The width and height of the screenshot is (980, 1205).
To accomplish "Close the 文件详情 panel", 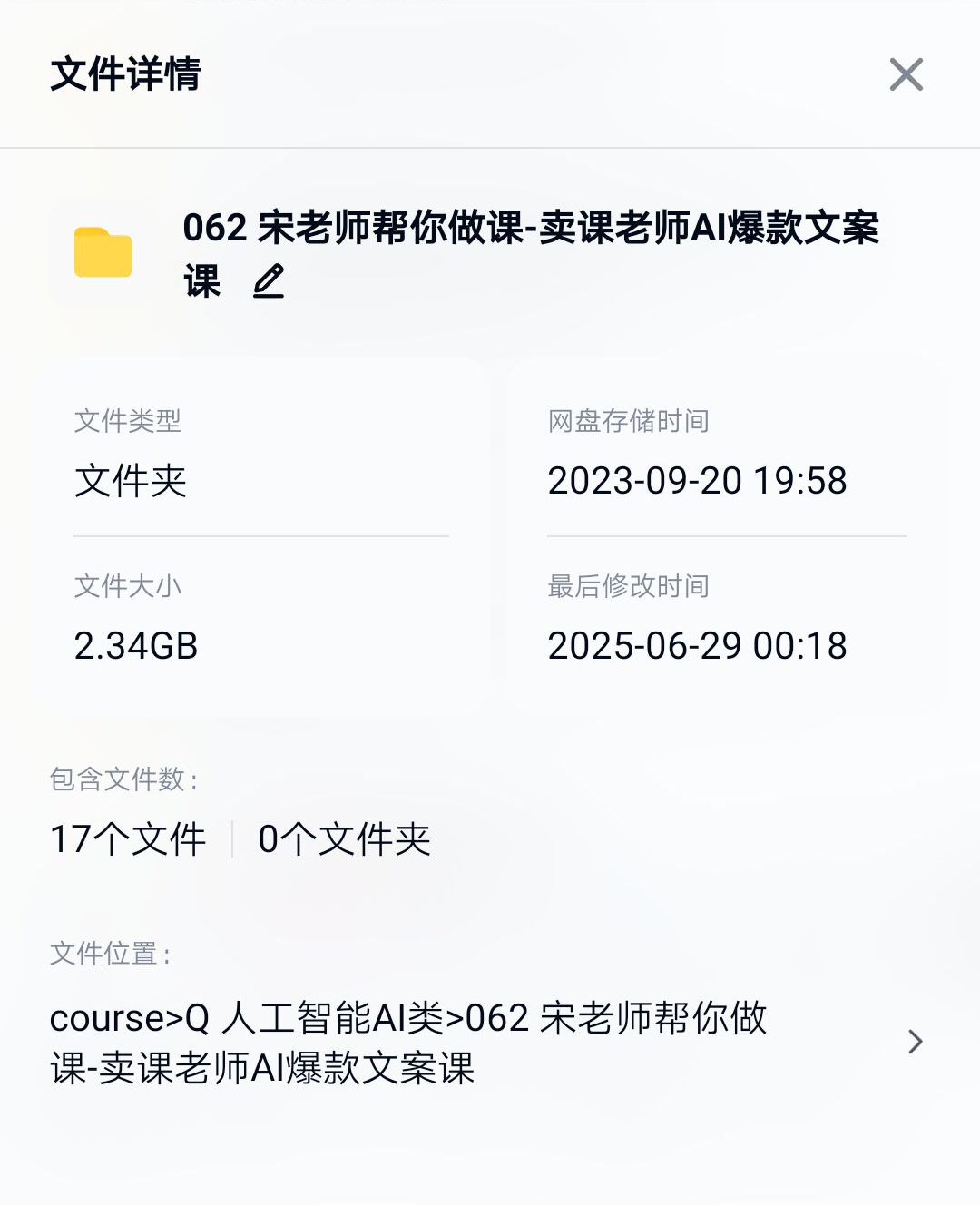I will [906, 74].
